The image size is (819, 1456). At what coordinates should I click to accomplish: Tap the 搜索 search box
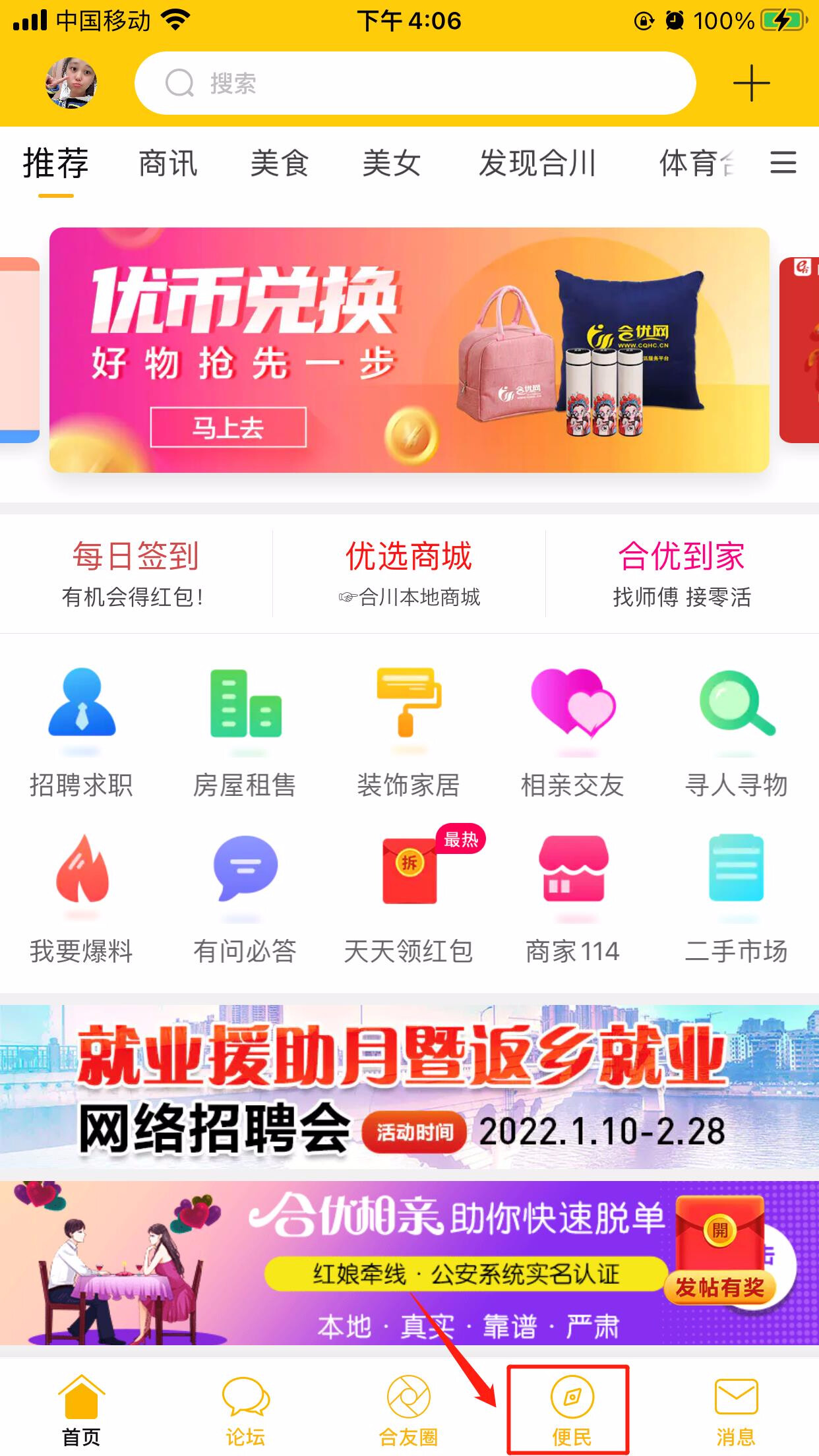pyautogui.click(x=415, y=83)
